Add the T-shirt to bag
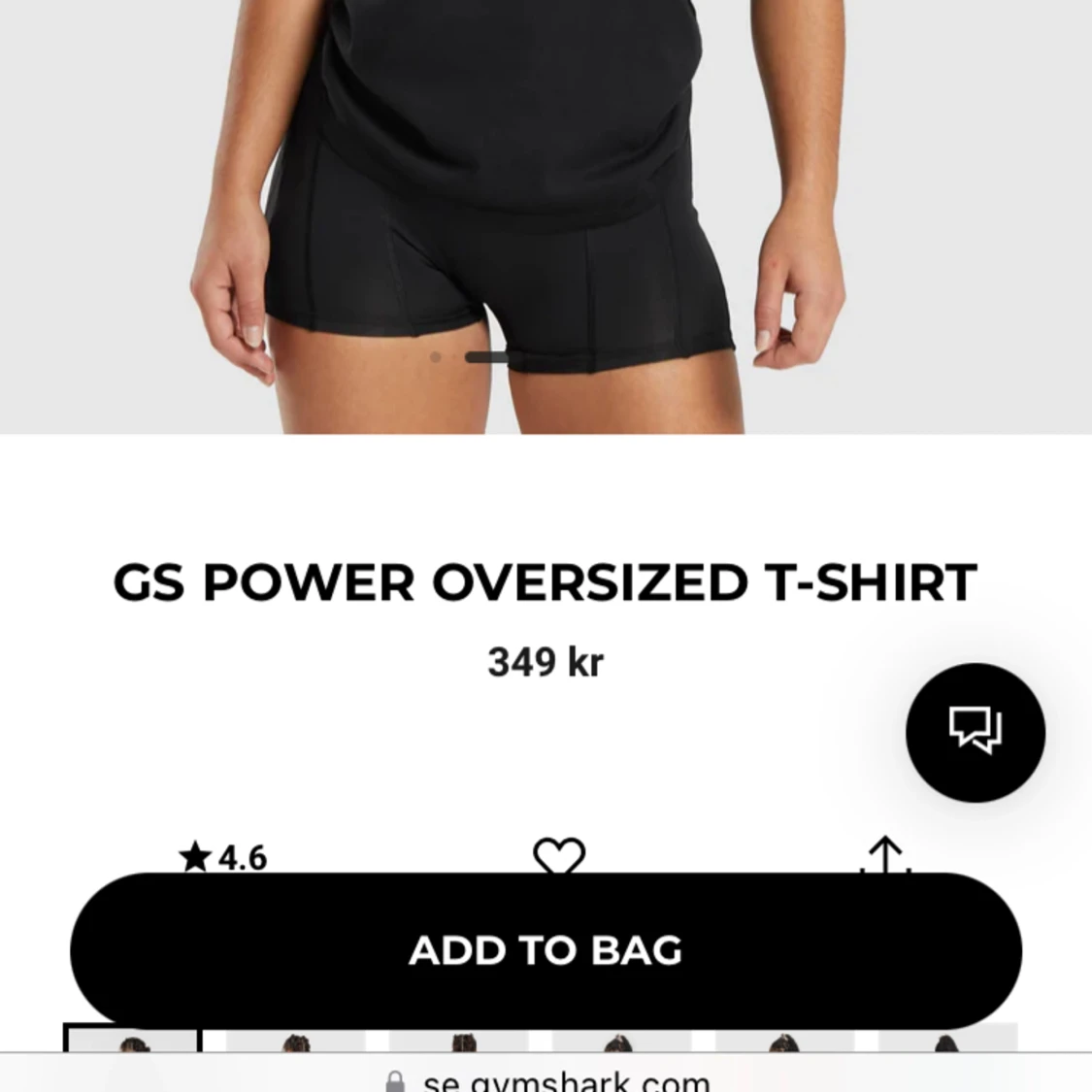The height and width of the screenshot is (1092, 1092). coord(546,949)
